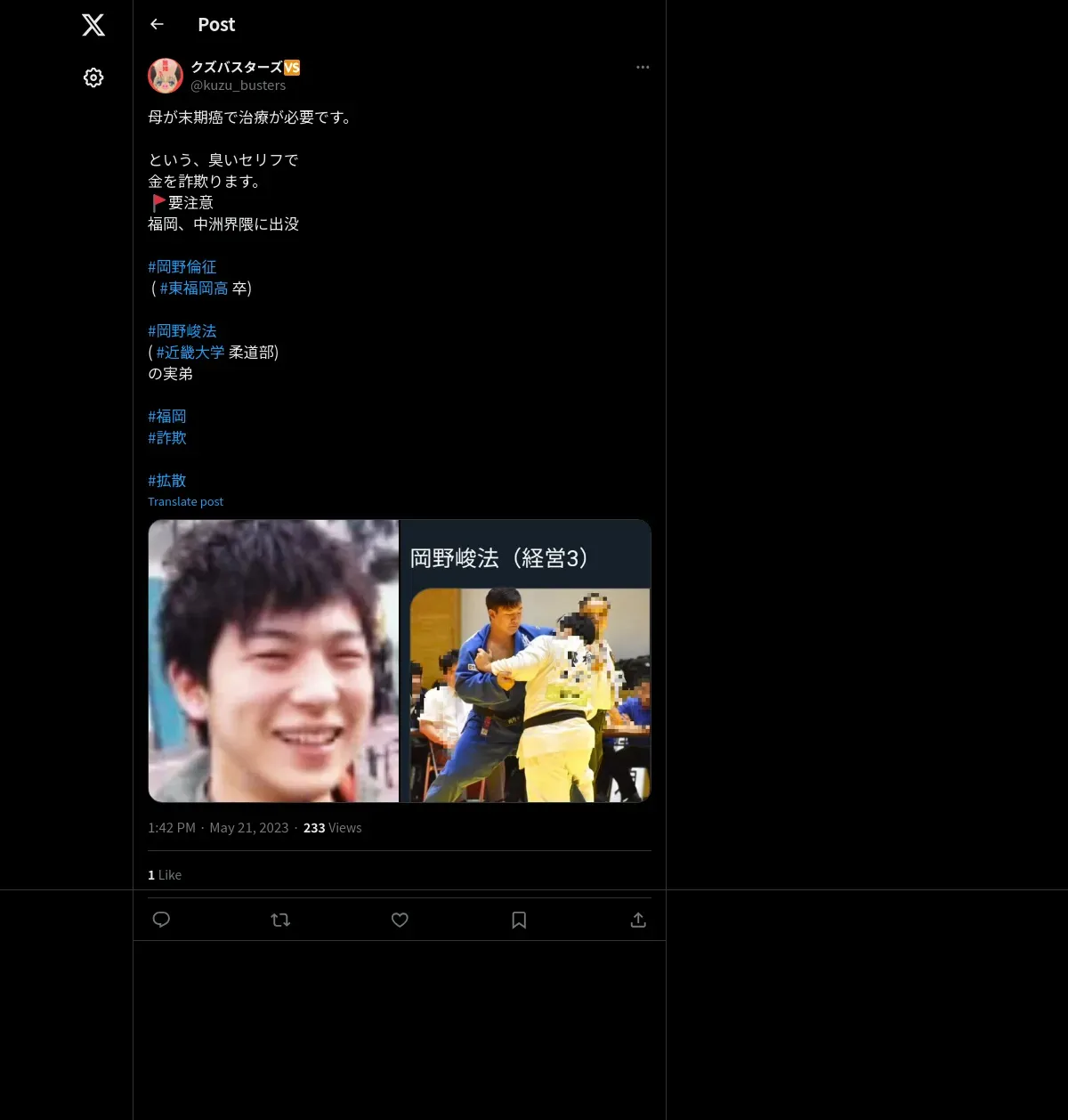
Task: Open the @kuzu_busters profile
Action: click(238, 85)
